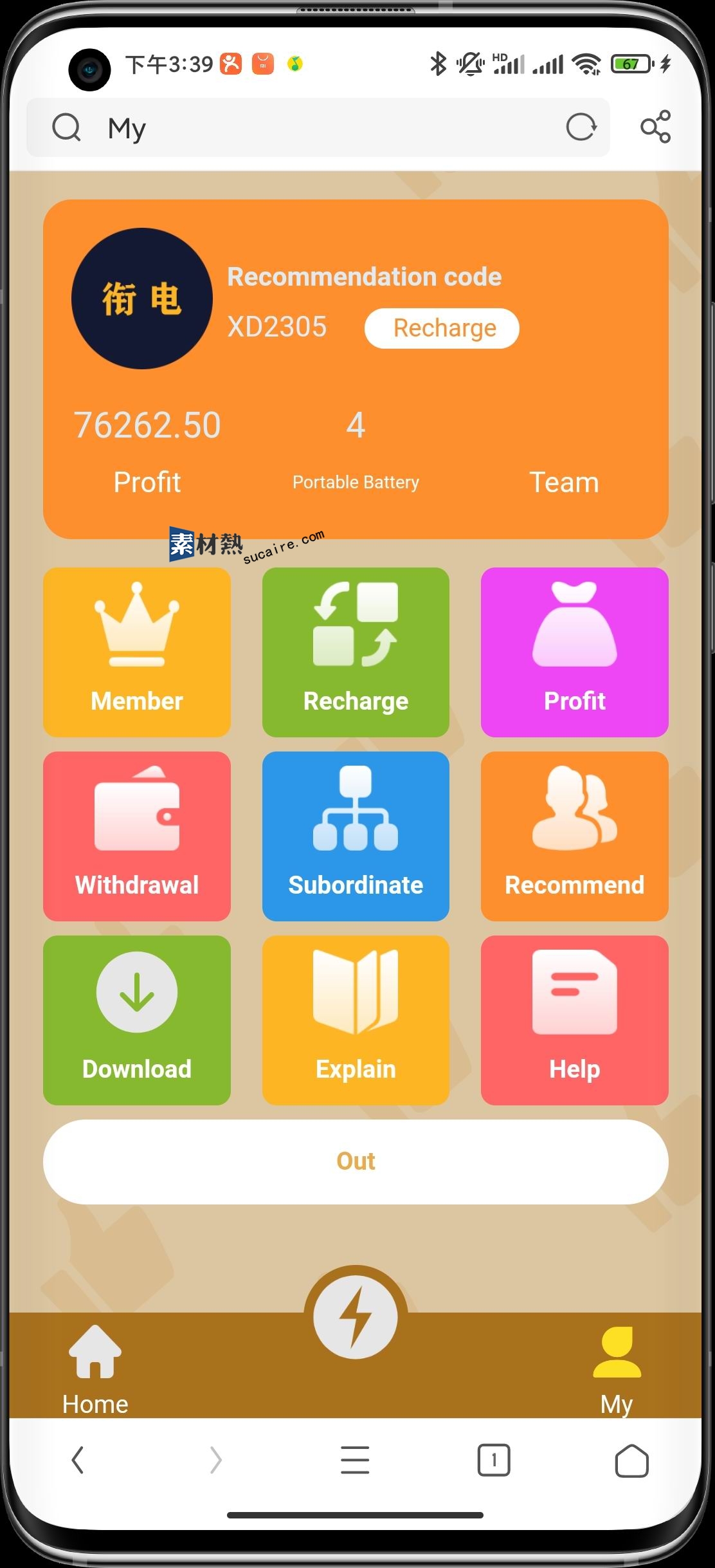The width and height of the screenshot is (715, 1568).
Task: Select the Download tile
Action: [137, 1020]
